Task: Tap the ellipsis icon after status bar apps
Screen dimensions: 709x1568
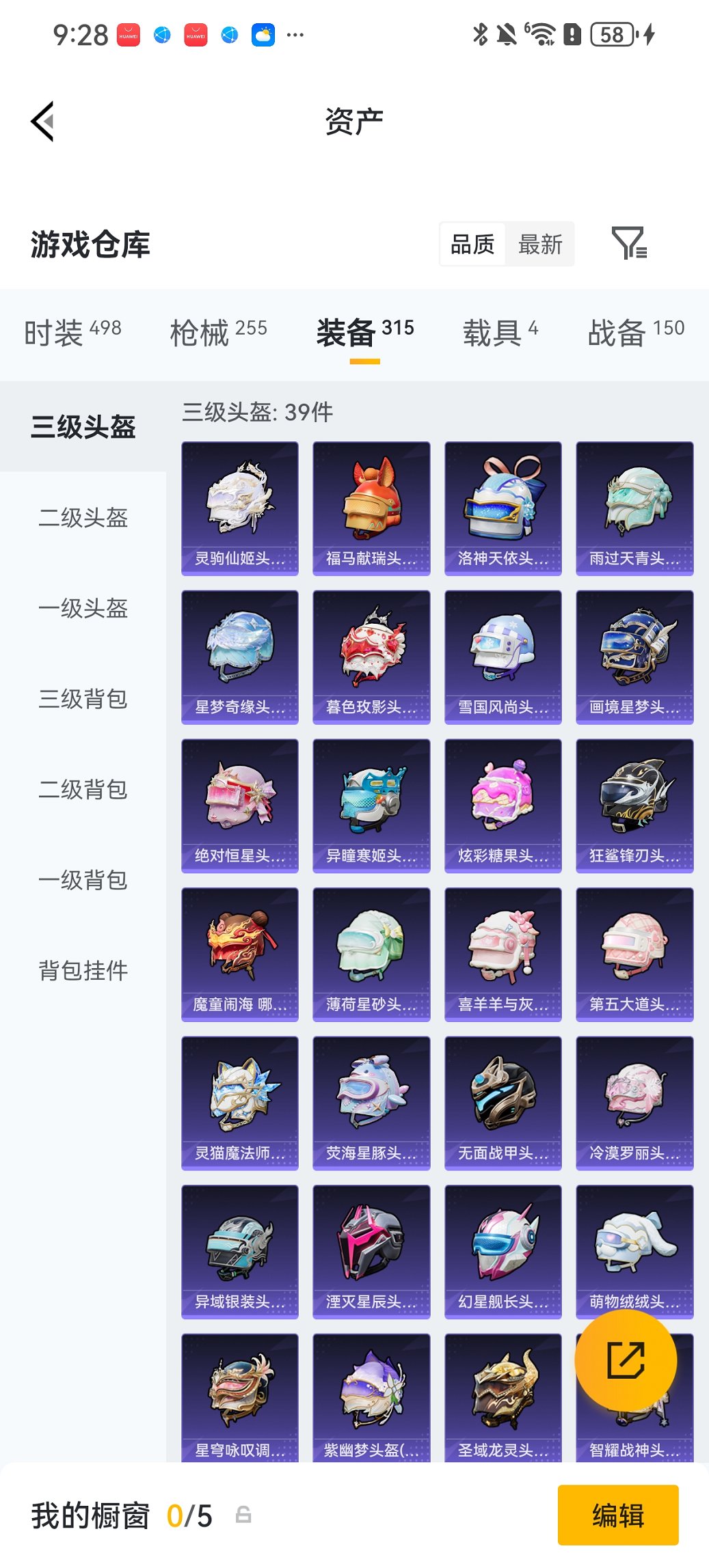Action: click(294, 34)
